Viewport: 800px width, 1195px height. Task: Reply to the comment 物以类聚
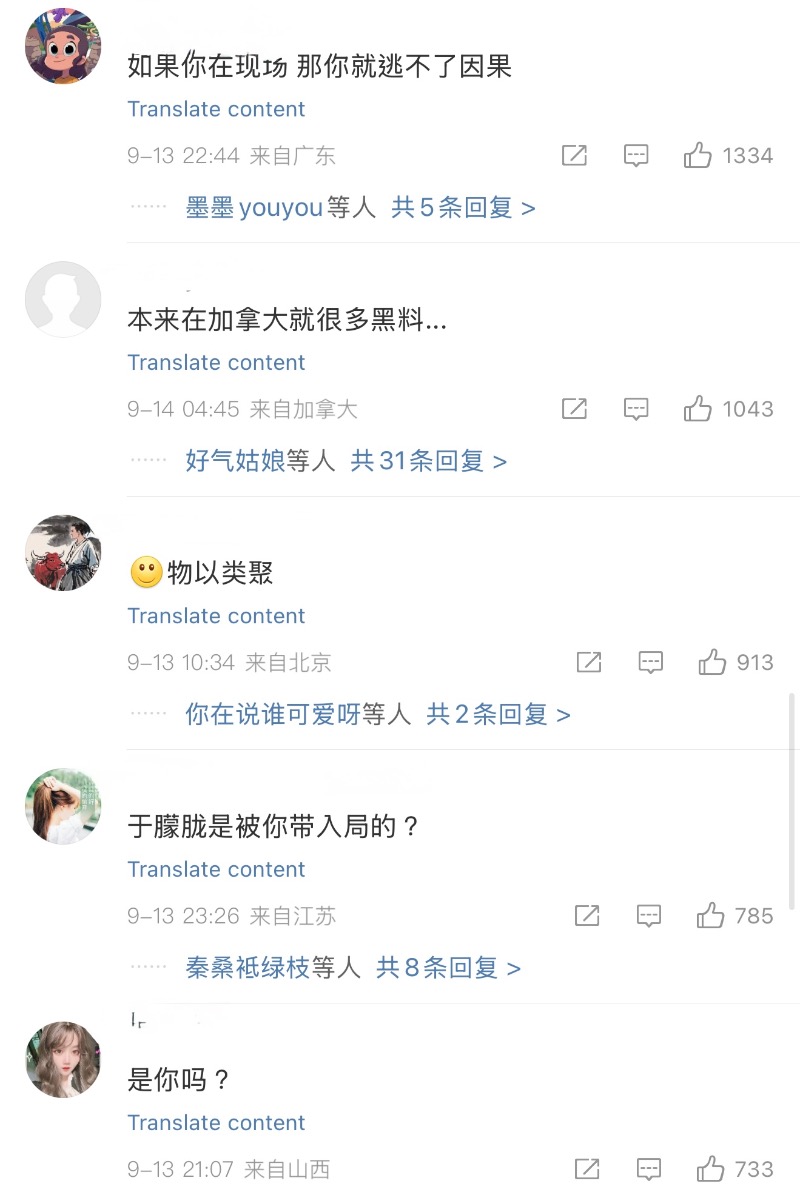click(651, 662)
